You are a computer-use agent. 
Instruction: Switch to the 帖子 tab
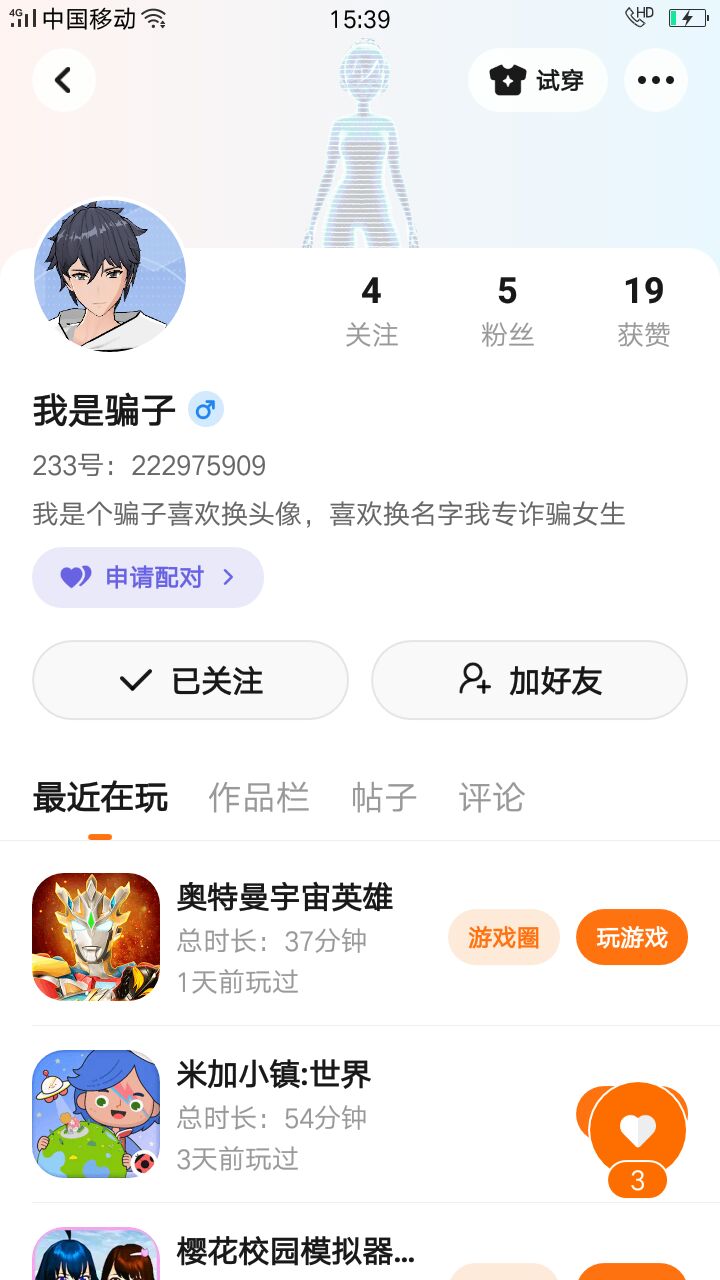coord(384,798)
